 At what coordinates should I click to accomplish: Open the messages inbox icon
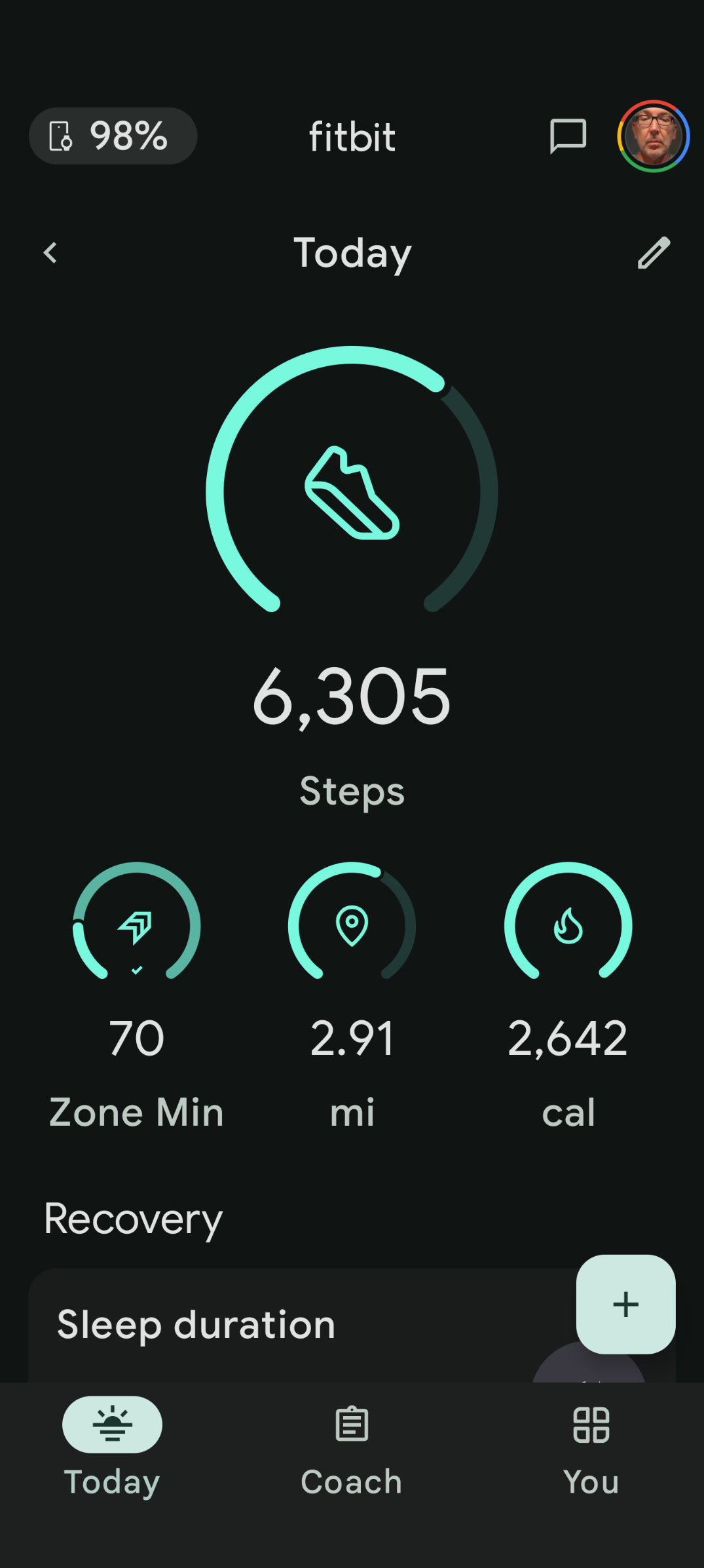[567, 136]
